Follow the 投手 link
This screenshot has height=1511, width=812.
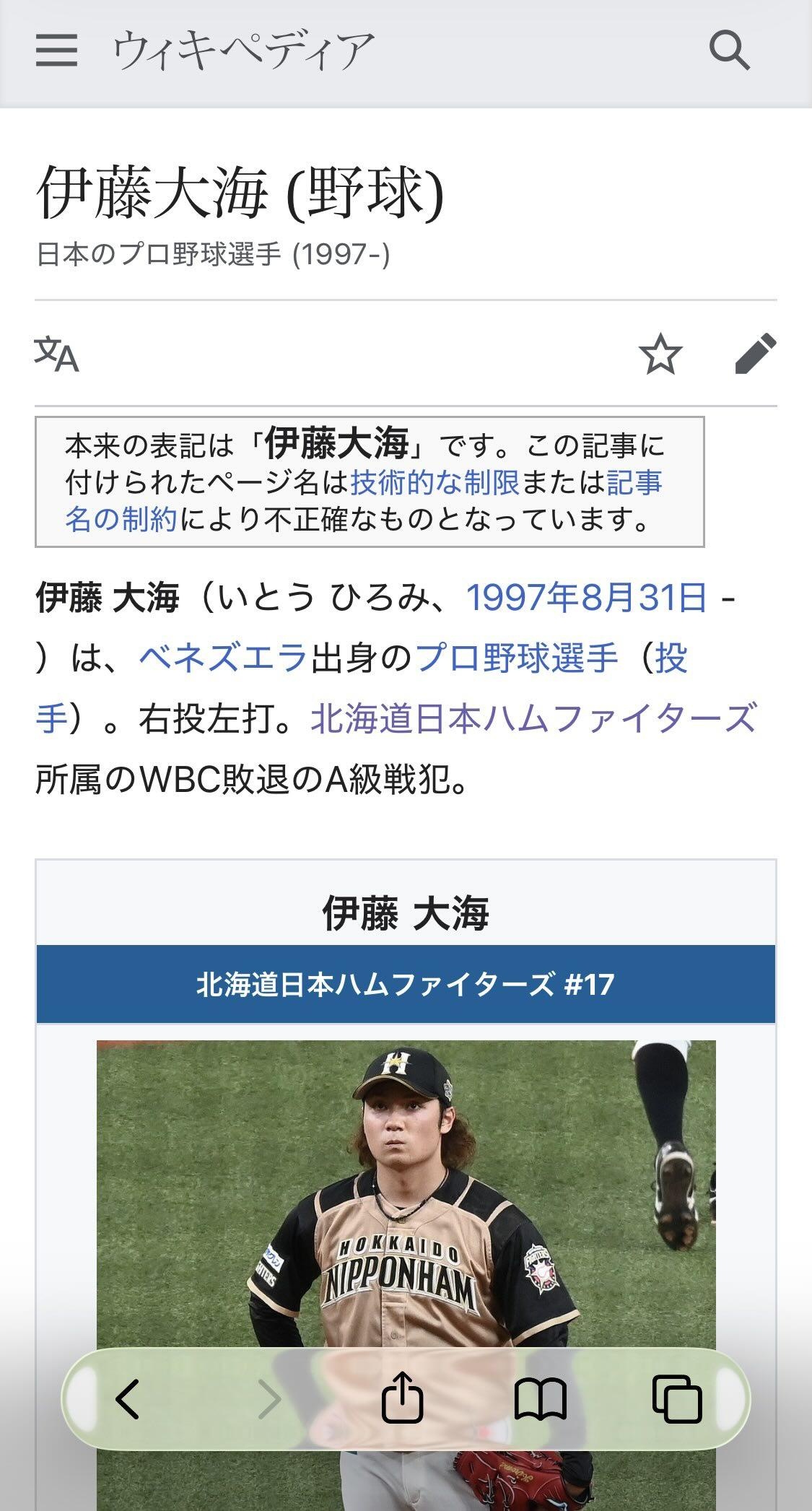tap(670, 658)
